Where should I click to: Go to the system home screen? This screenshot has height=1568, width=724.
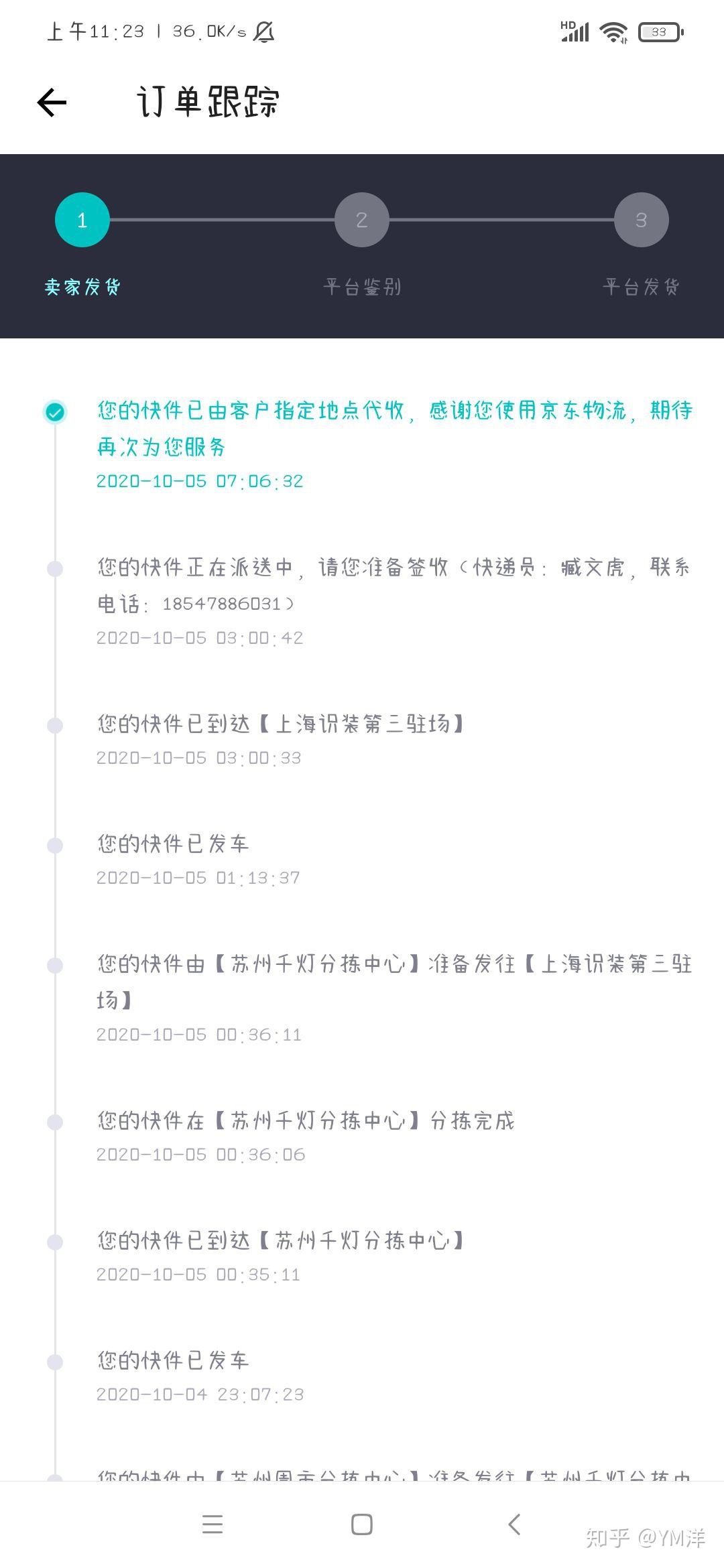click(x=361, y=1524)
